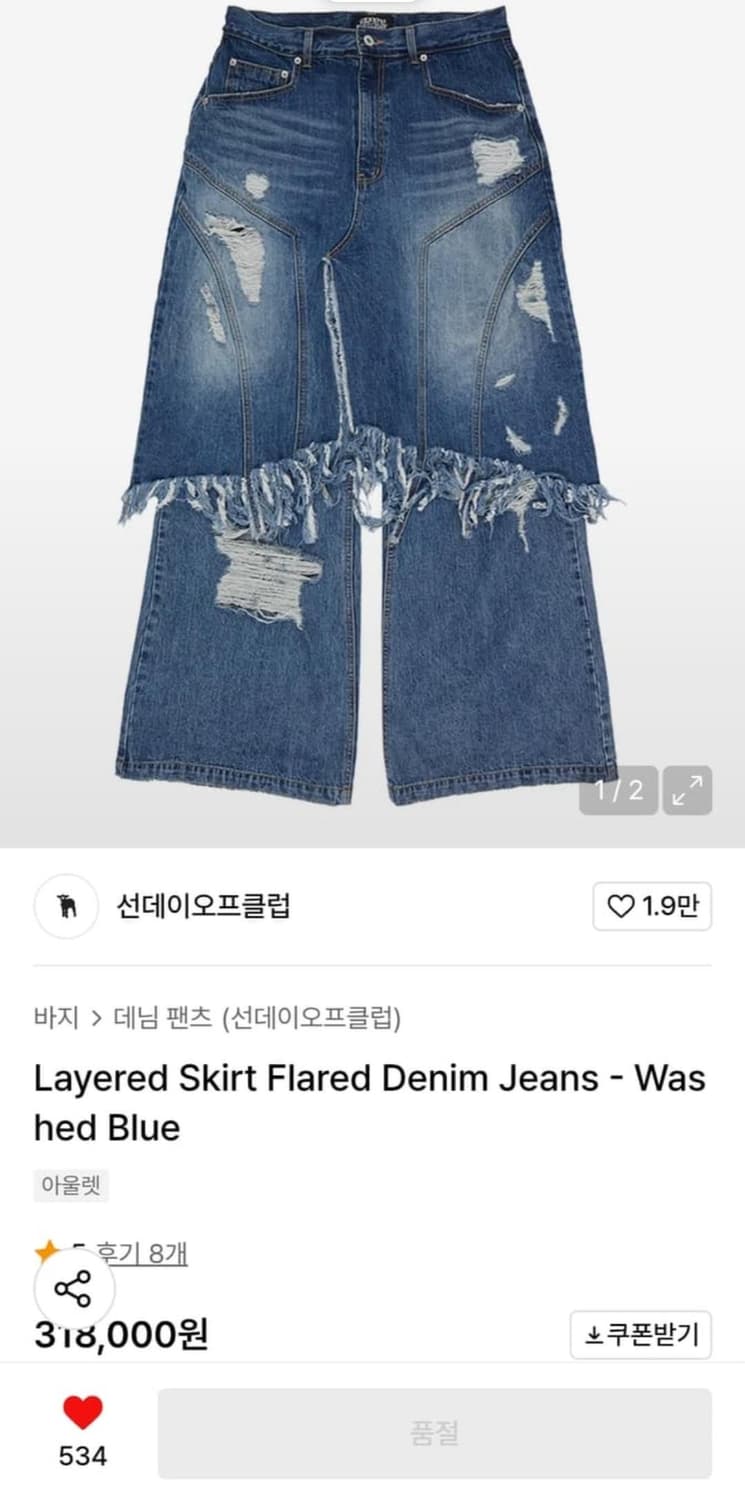The image size is (745, 1500).
Task: Tap the 1/2 image page indicator
Action: [617, 793]
